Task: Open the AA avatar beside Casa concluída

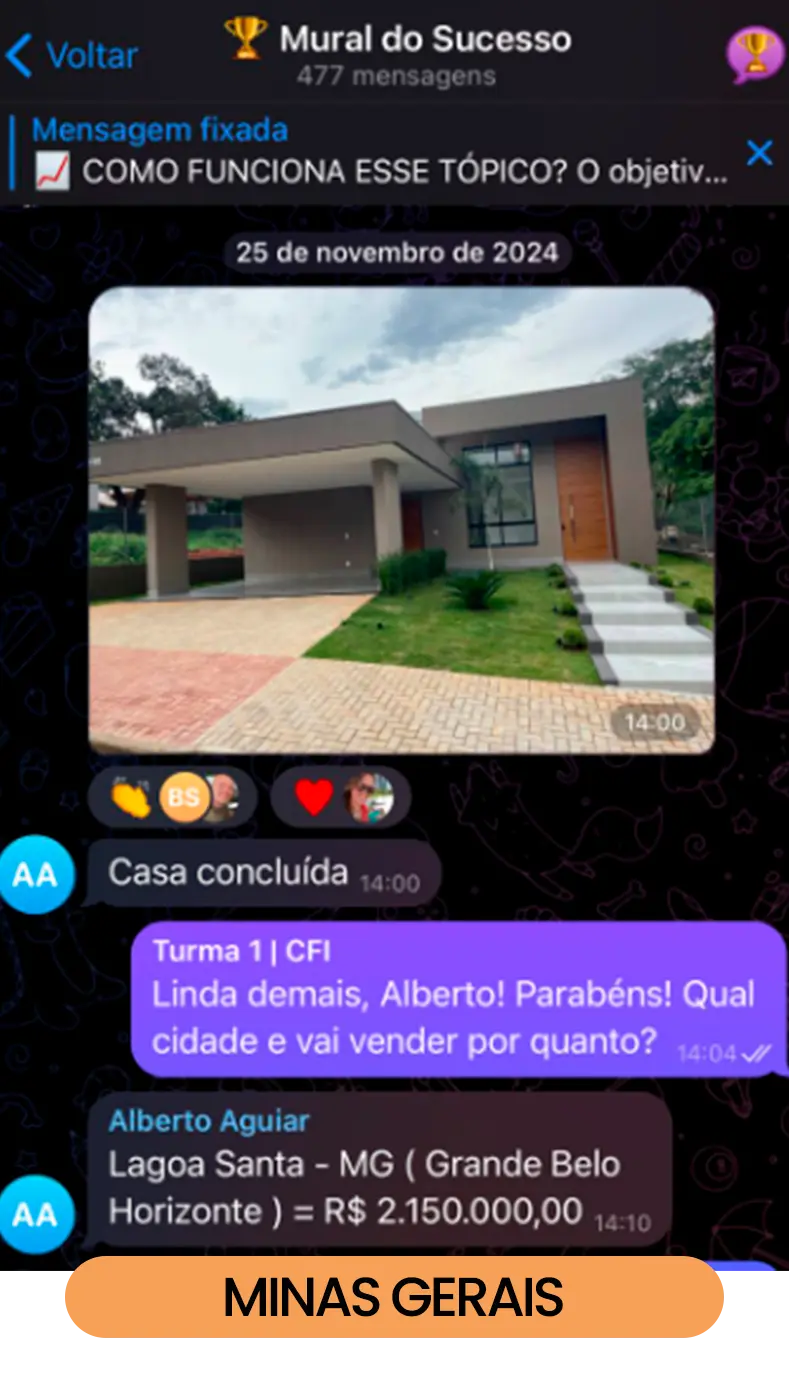Action: point(36,874)
